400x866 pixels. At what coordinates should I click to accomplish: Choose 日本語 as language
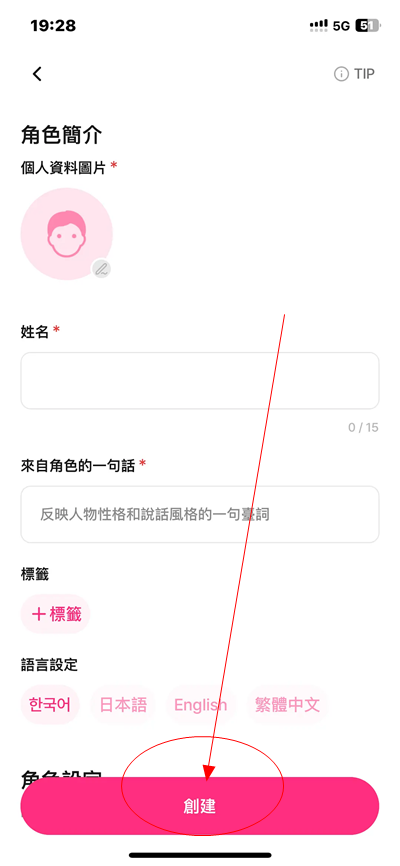click(x=123, y=705)
